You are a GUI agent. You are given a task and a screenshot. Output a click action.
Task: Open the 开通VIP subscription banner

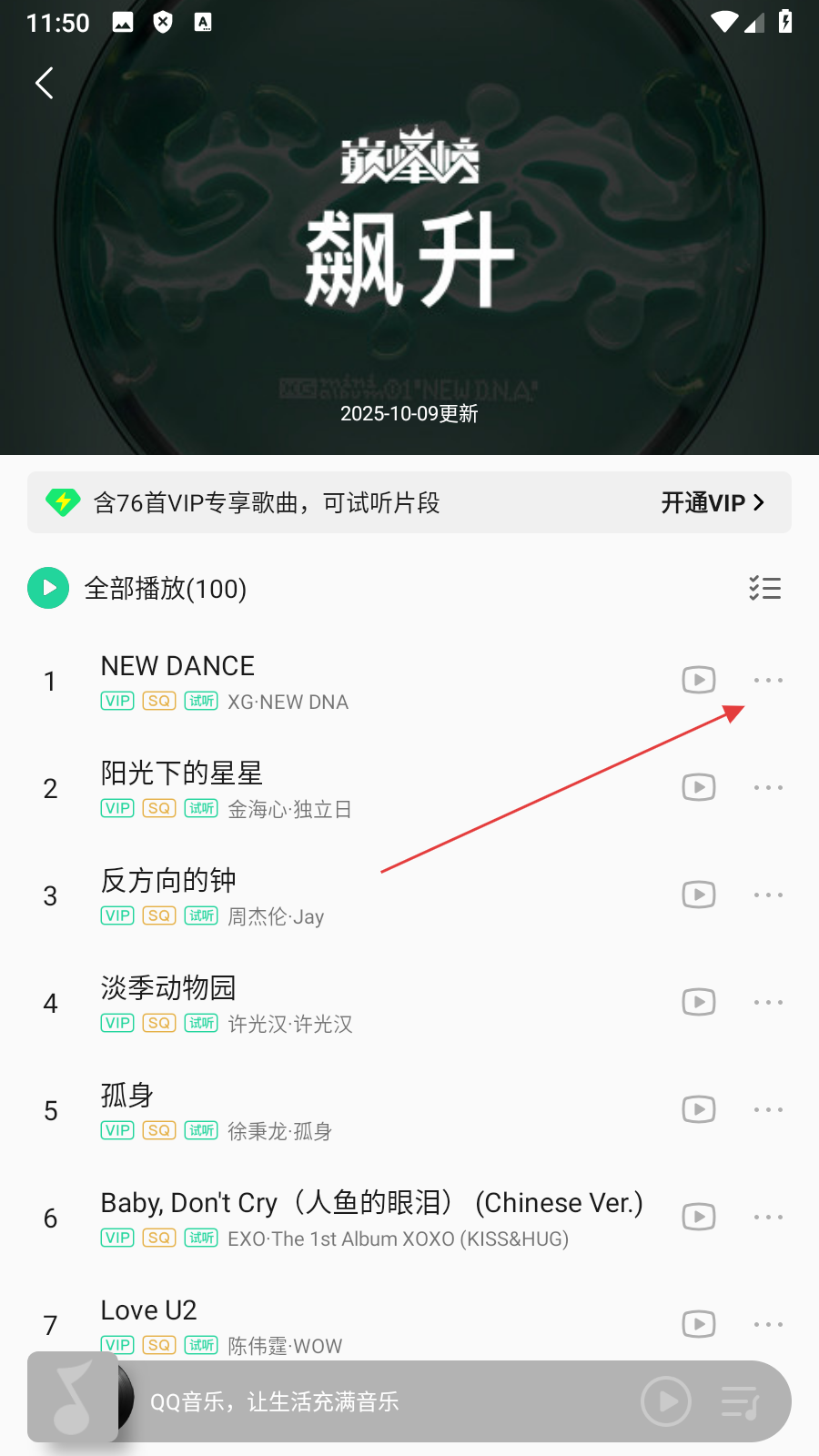tap(712, 502)
